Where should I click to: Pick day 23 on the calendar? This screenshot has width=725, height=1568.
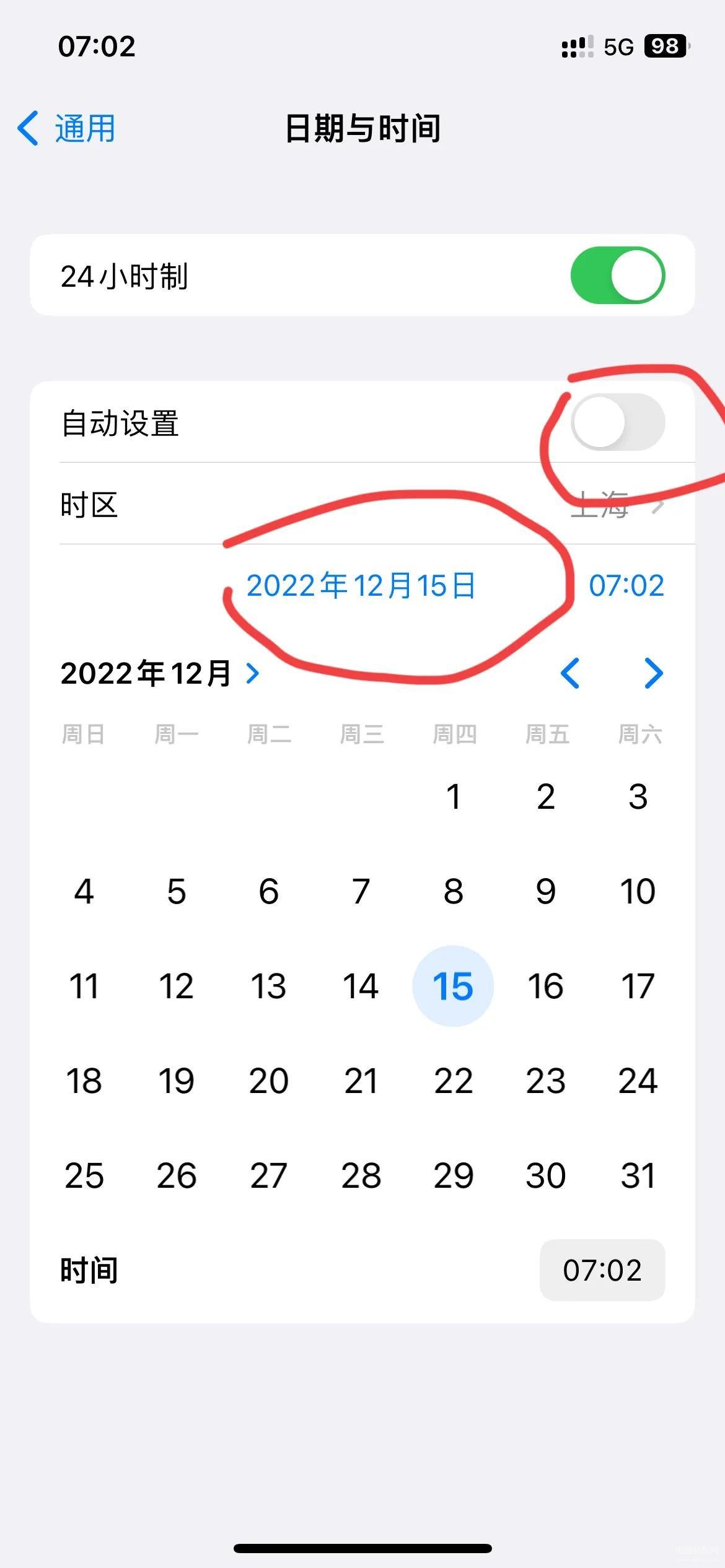(x=545, y=1081)
